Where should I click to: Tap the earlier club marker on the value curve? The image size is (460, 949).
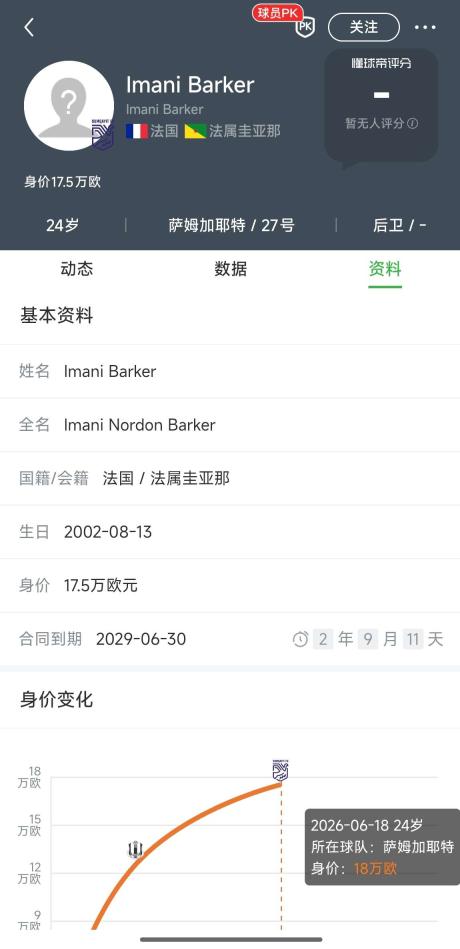tap(136, 850)
